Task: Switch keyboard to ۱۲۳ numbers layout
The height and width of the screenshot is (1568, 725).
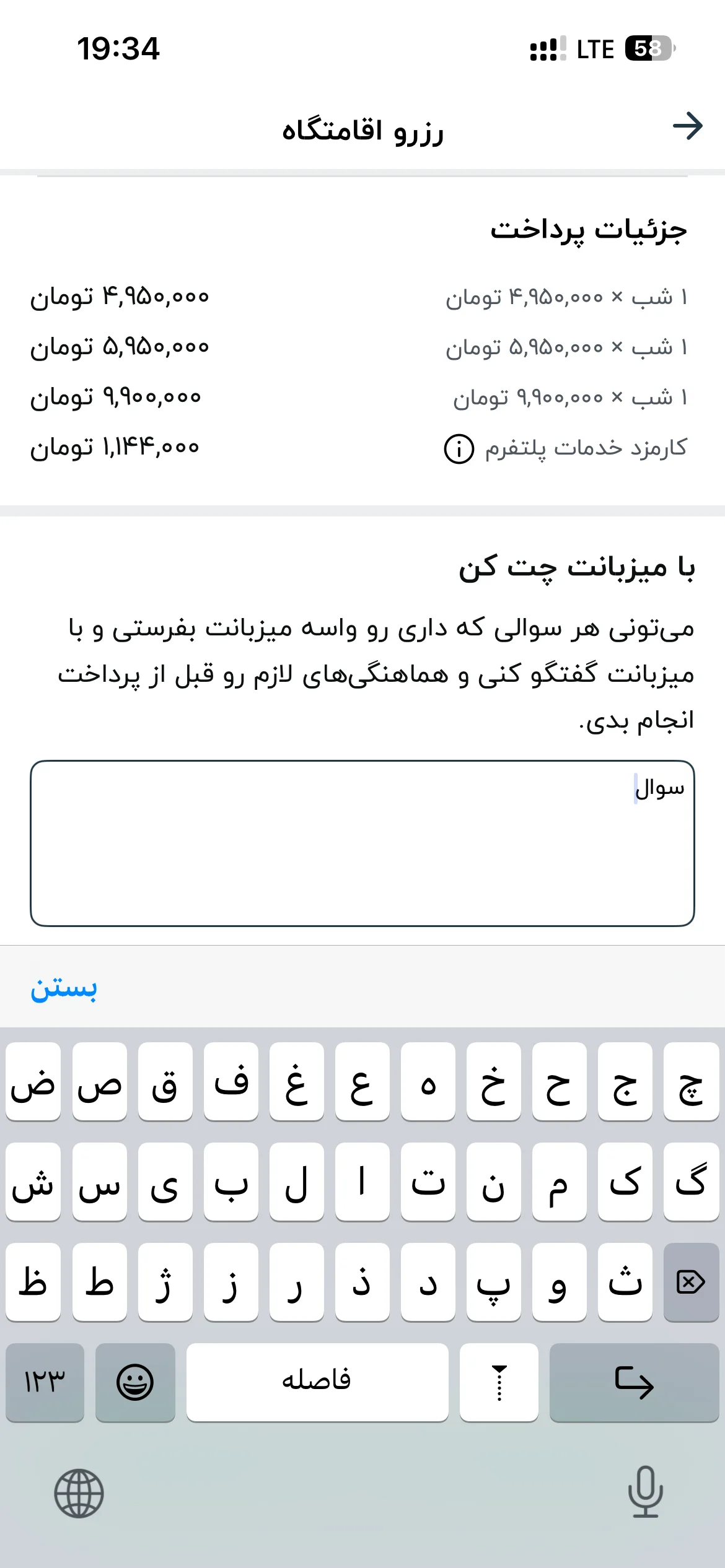Action: [x=45, y=1382]
